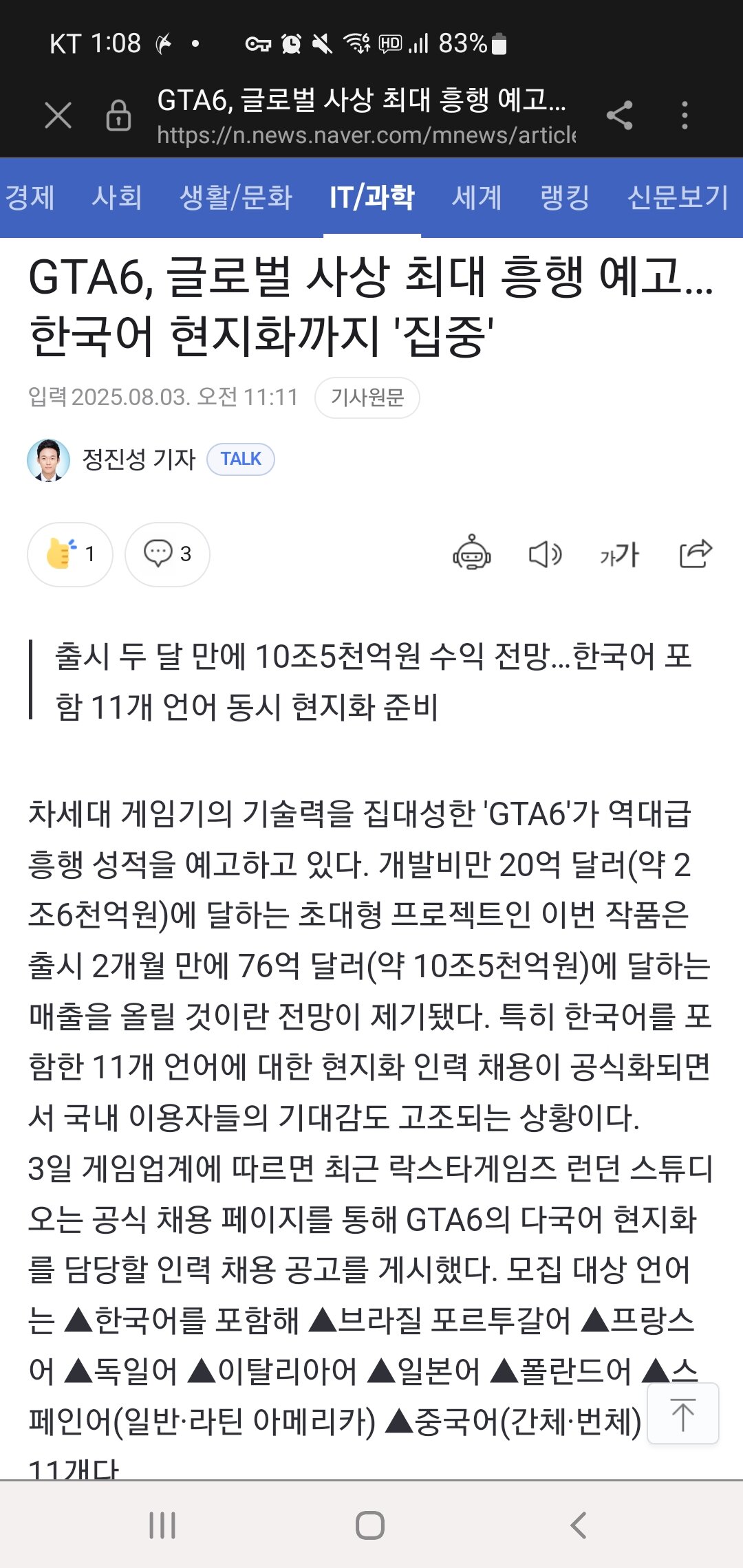
Task: Share this article using the article share icon
Action: pyautogui.click(x=695, y=553)
